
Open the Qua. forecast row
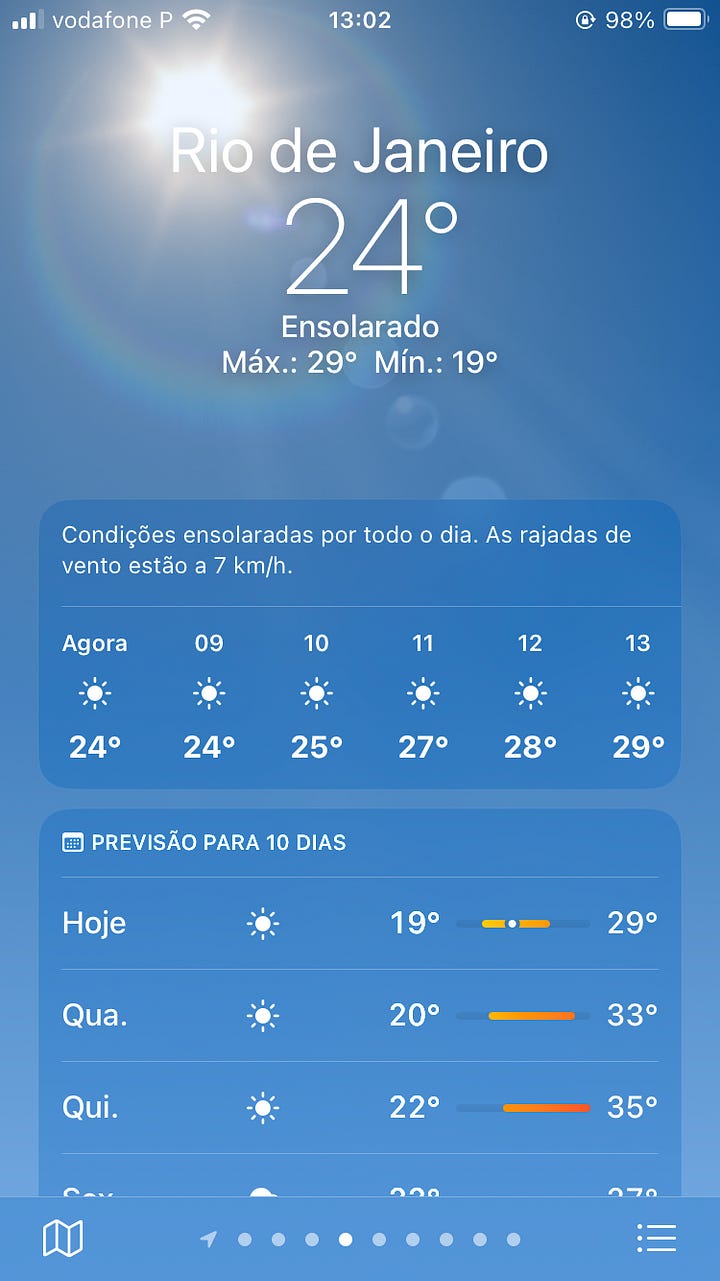[x=360, y=1016]
